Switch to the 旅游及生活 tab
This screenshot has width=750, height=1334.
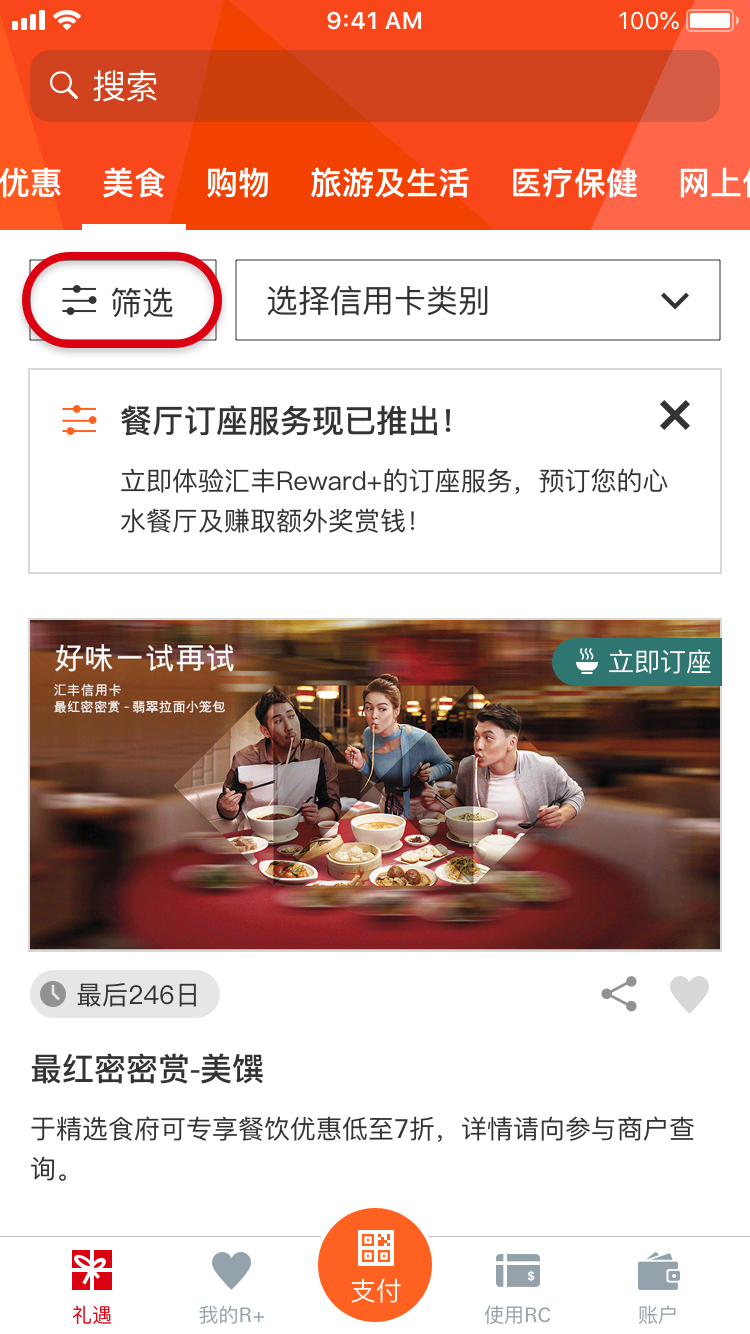coord(389,183)
